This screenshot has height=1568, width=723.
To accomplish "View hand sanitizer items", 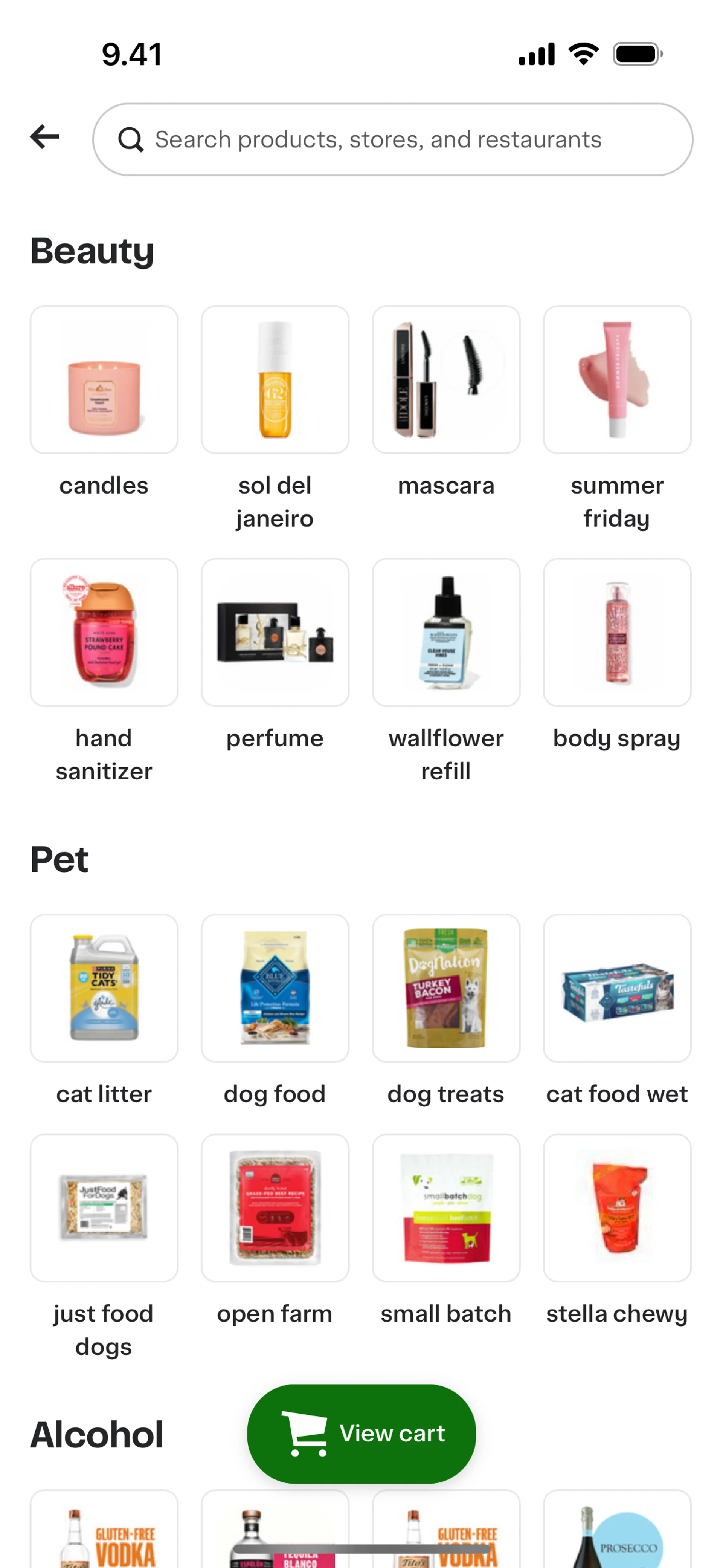I will pyautogui.click(x=104, y=633).
